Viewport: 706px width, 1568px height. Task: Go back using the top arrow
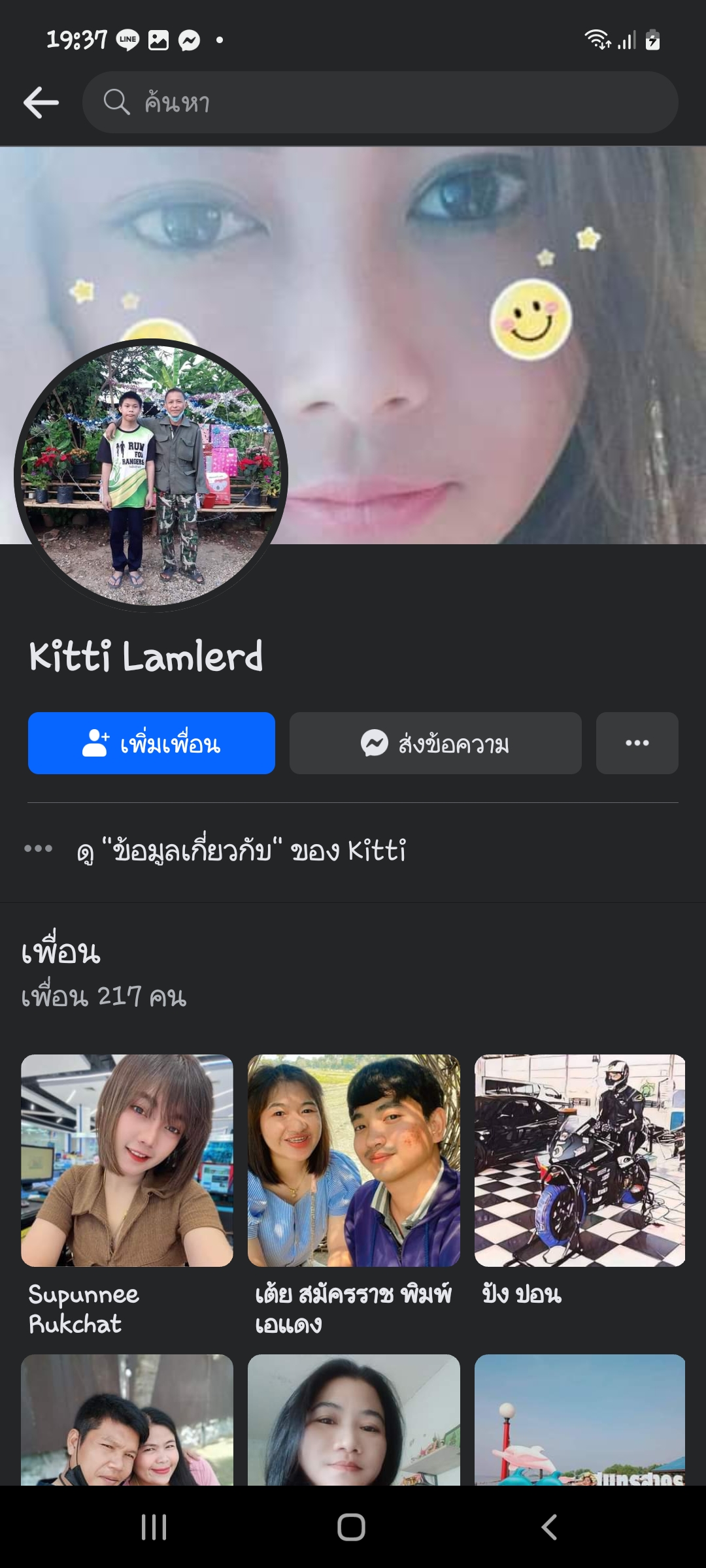tap(41, 103)
